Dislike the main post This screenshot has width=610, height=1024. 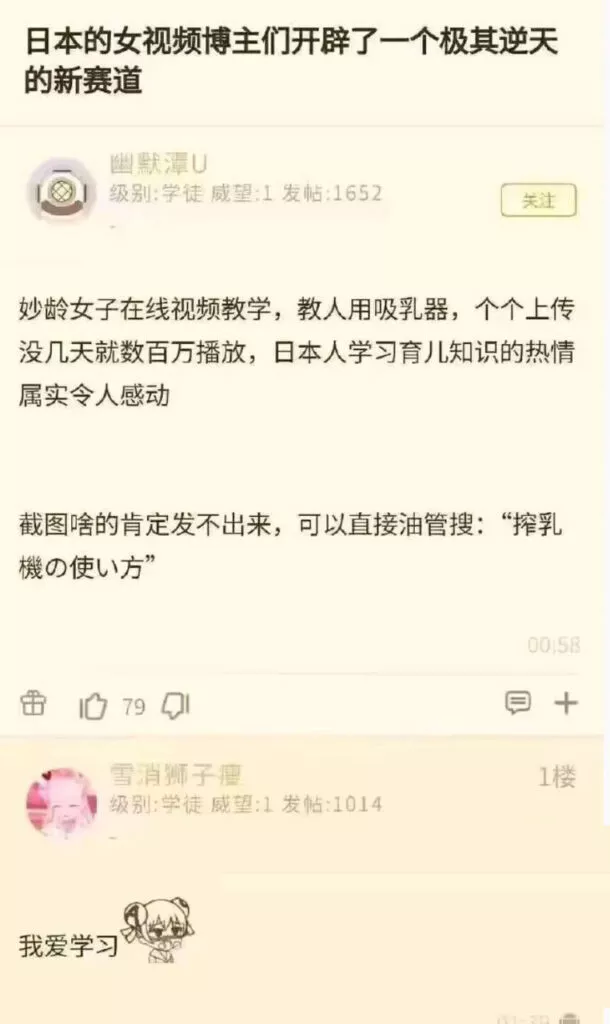[175, 705]
